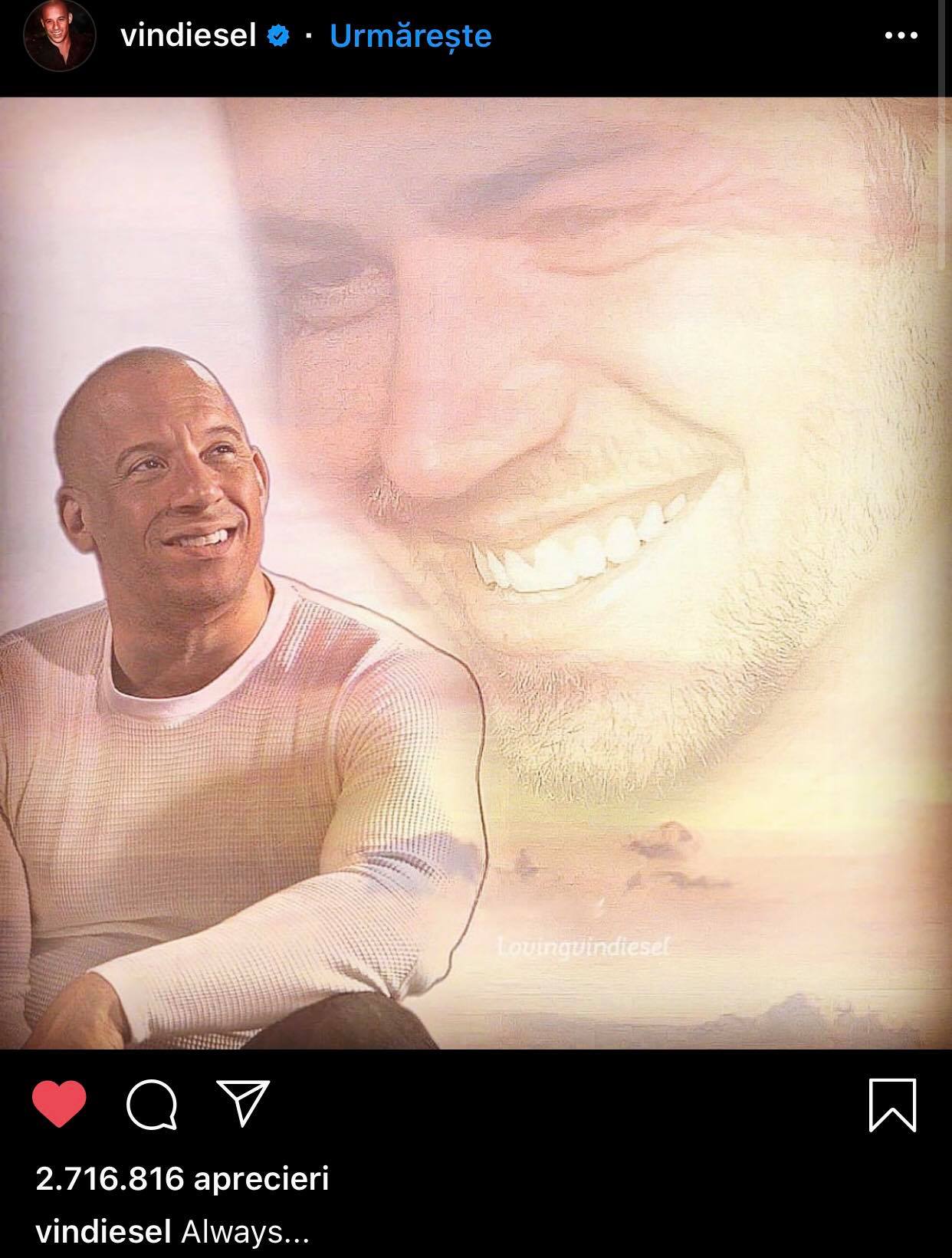Image resolution: width=952 pixels, height=1258 pixels.
Task: Open the post's three-dot options menu
Action: pos(901,35)
